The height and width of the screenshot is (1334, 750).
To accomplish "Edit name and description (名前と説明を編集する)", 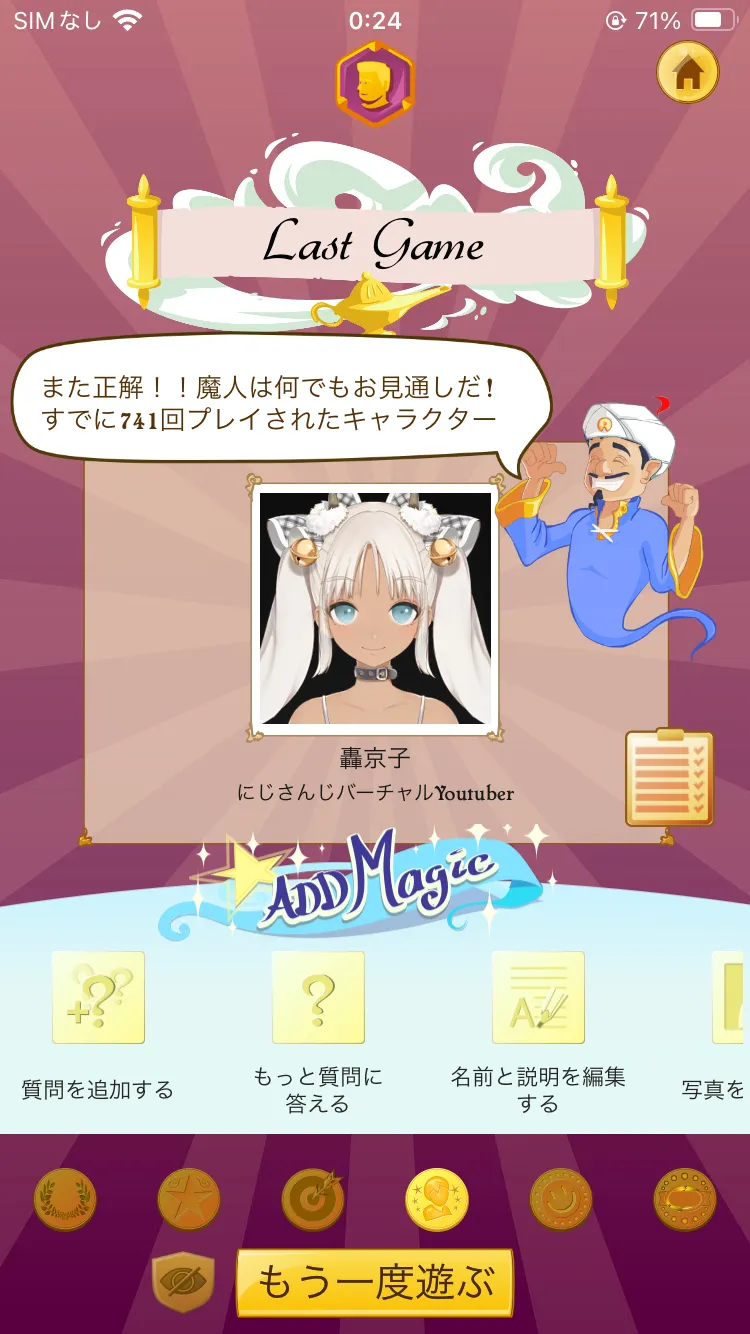I will (x=538, y=998).
